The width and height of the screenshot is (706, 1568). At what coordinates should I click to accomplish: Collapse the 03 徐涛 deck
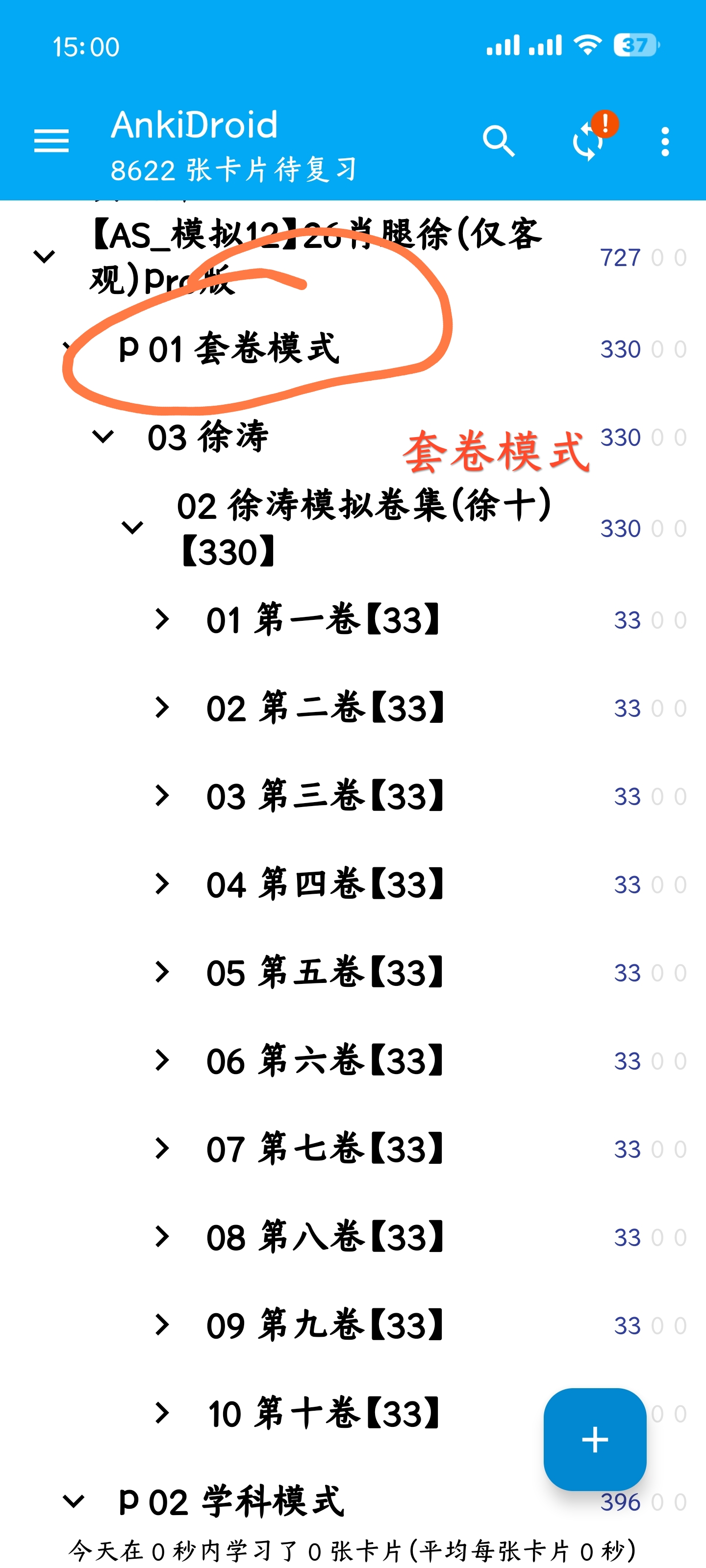(103, 437)
